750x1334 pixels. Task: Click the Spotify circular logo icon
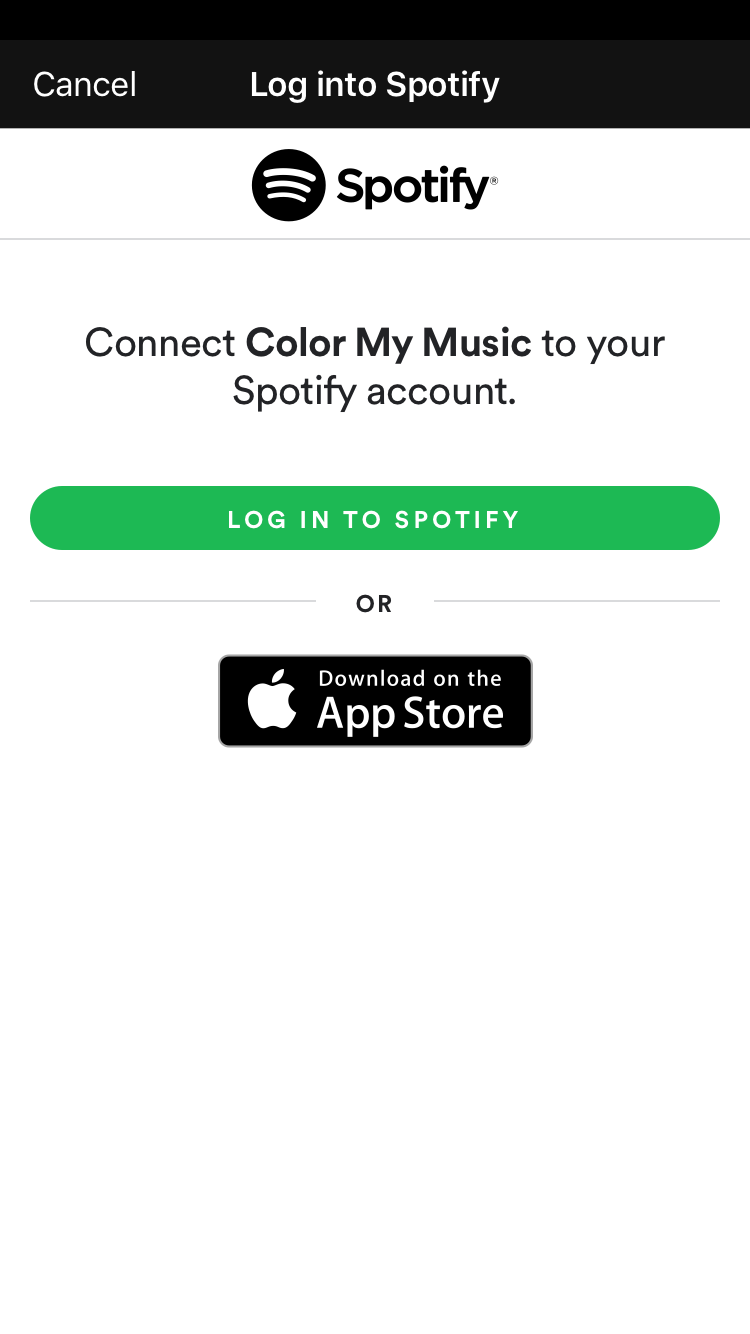(289, 185)
